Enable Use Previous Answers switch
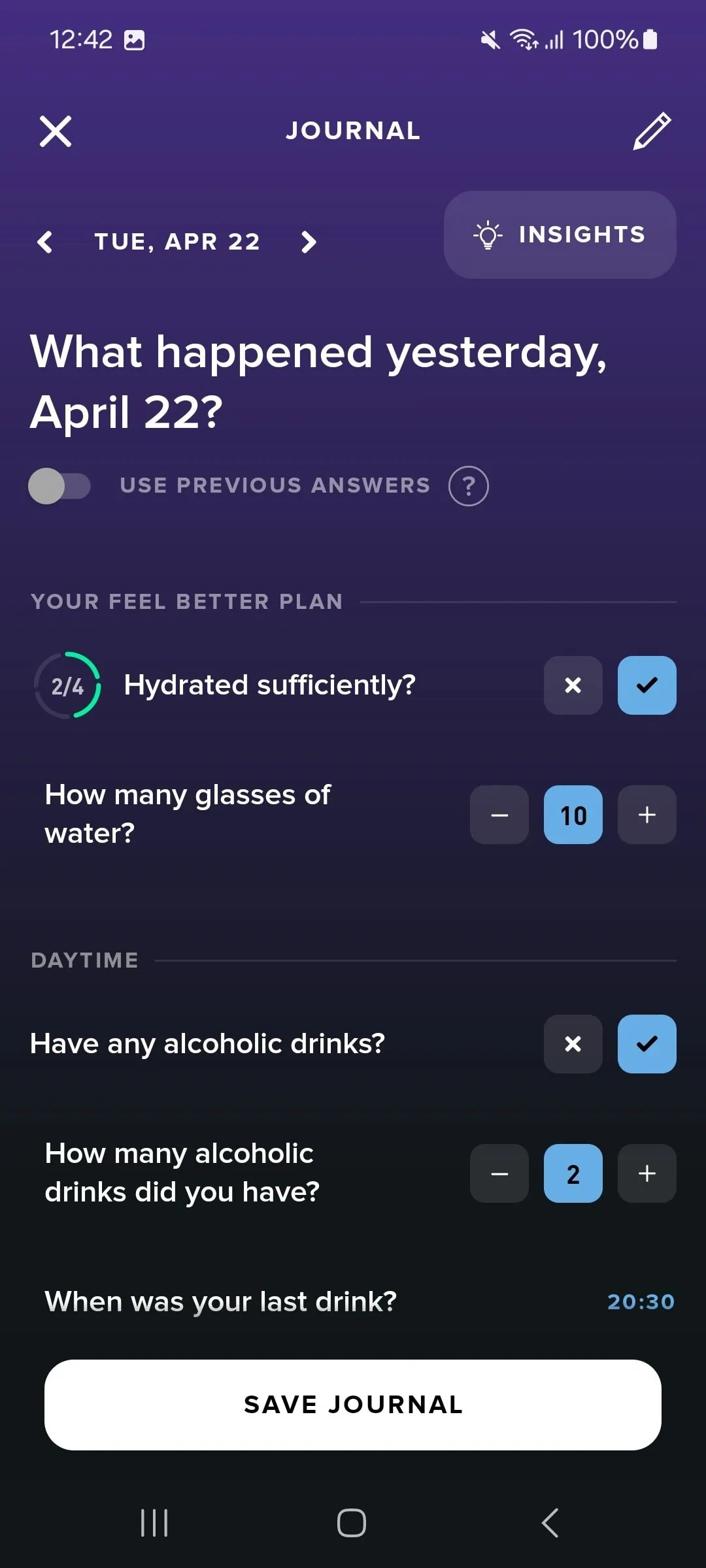Viewport: 706px width, 1568px height. tap(59, 486)
